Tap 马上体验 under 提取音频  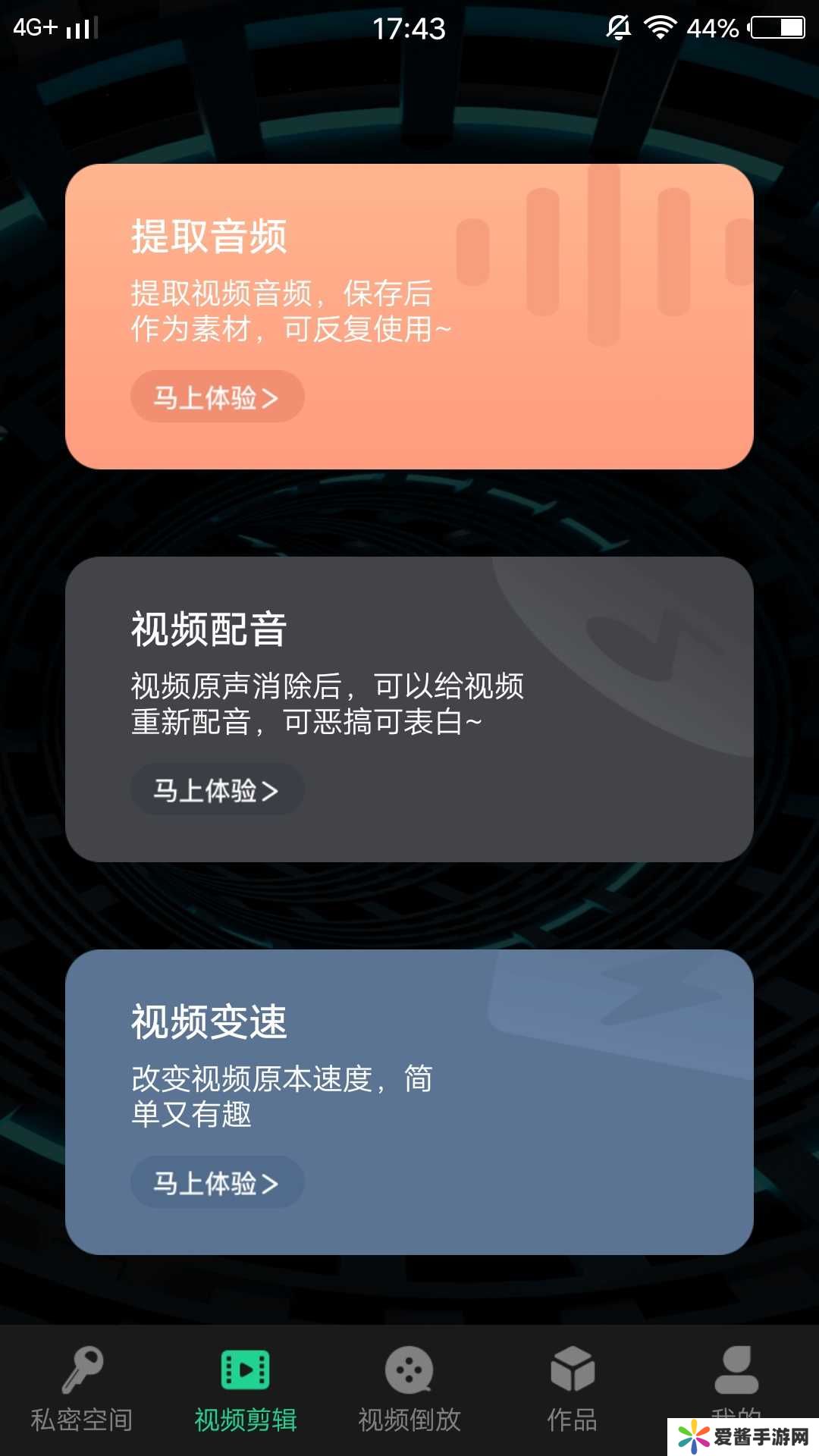[217, 397]
